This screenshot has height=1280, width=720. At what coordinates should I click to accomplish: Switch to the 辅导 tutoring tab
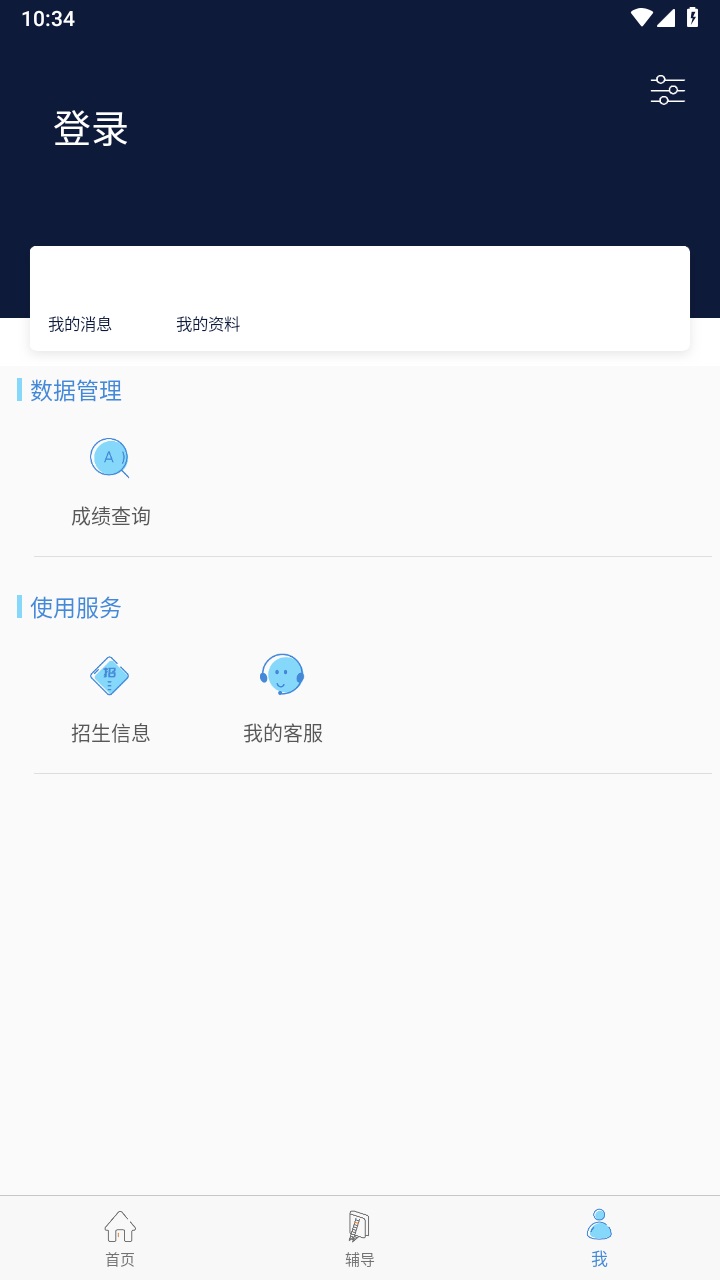pyautogui.click(x=360, y=1238)
